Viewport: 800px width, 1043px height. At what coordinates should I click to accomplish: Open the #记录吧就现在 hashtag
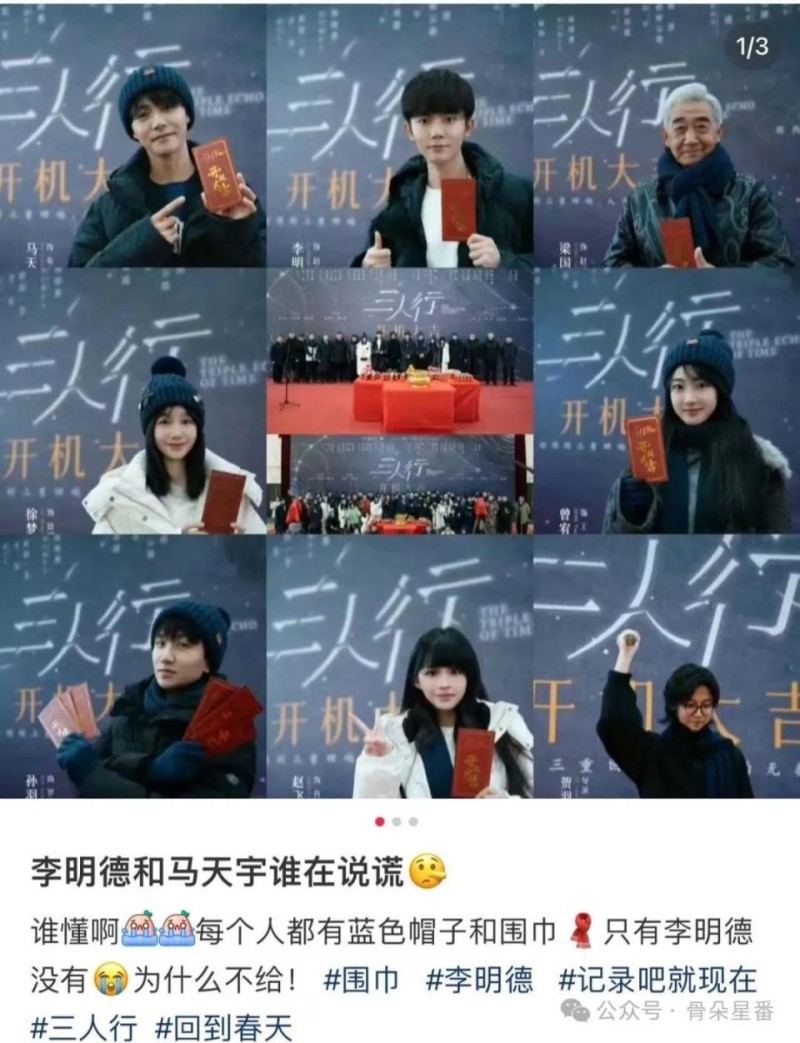click(x=657, y=979)
